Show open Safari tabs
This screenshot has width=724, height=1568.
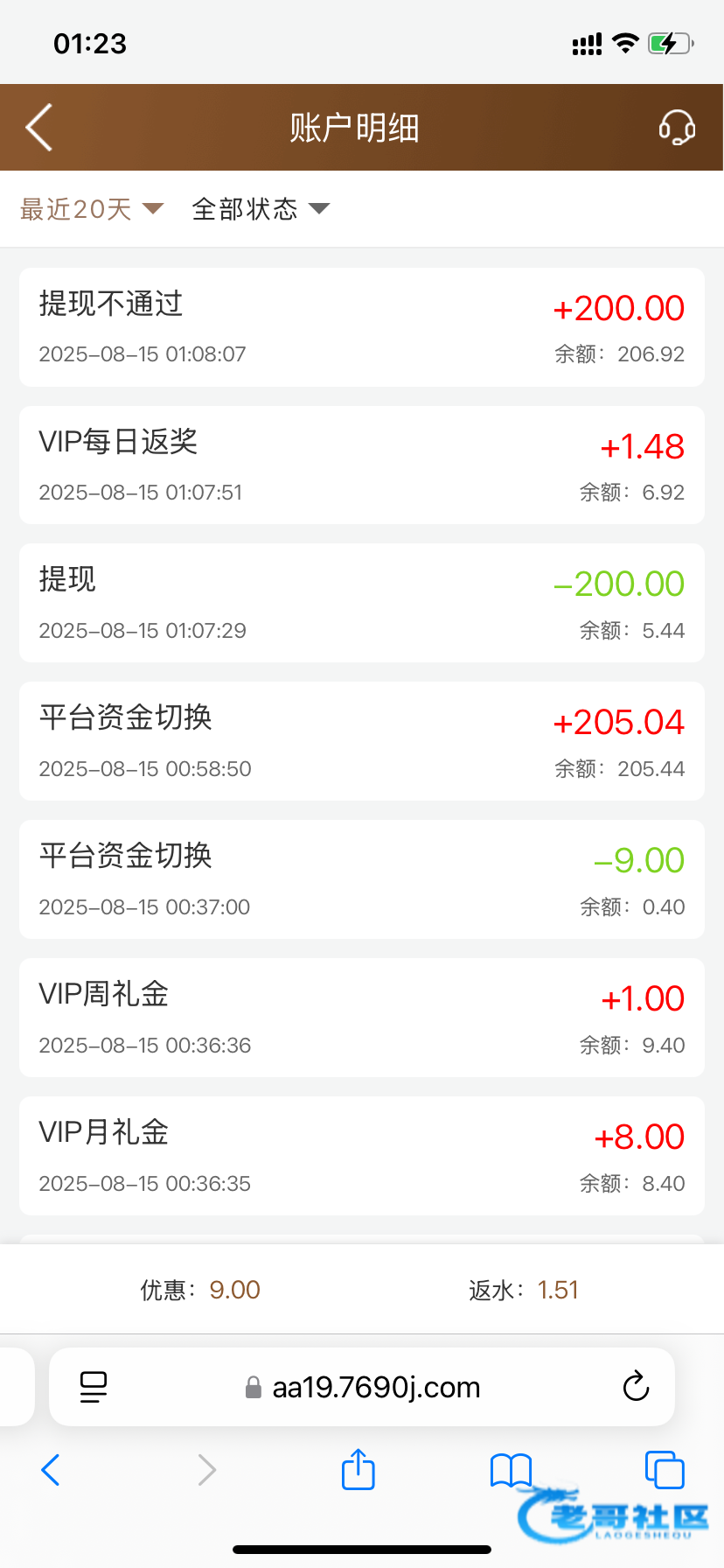point(664,1470)
